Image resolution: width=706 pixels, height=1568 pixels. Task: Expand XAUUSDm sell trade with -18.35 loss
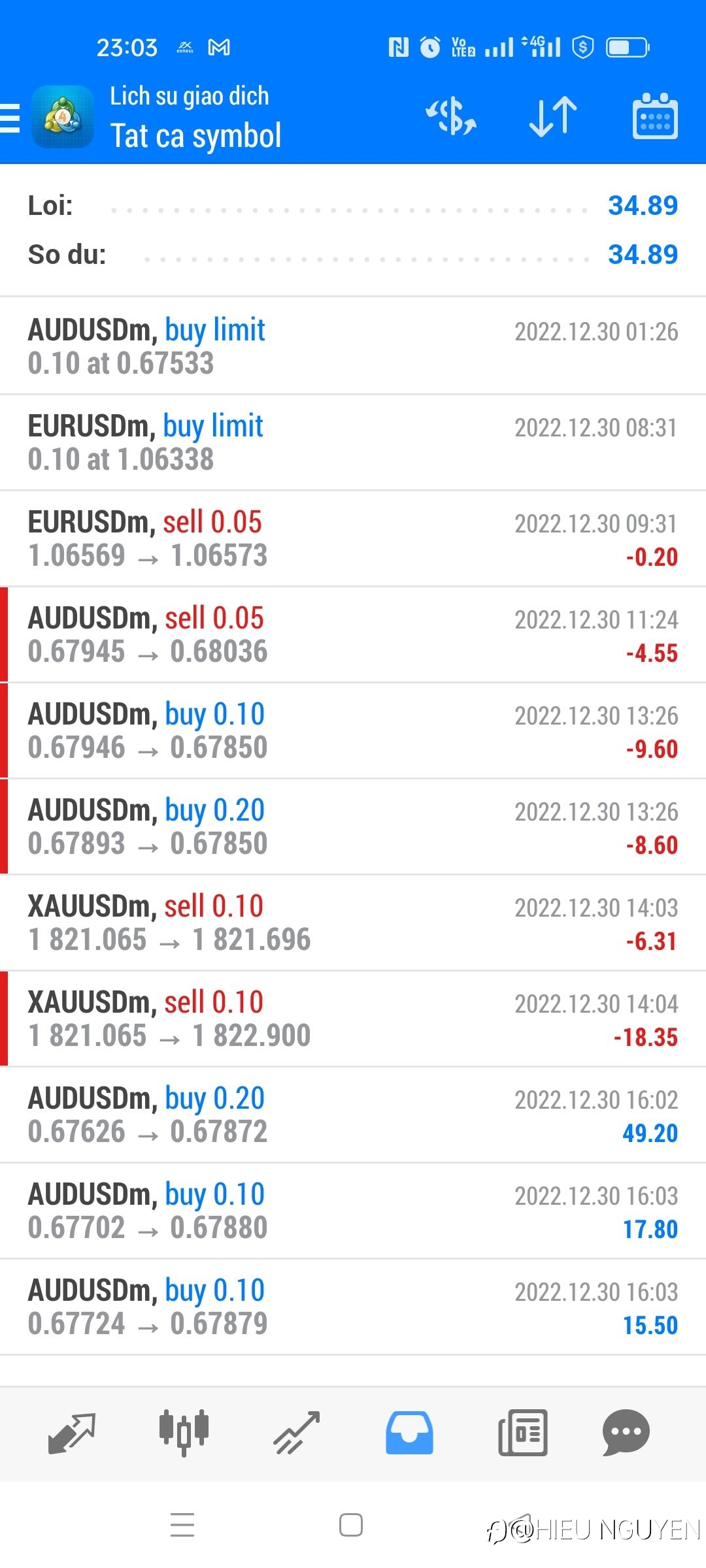[x=353, y=1019]
